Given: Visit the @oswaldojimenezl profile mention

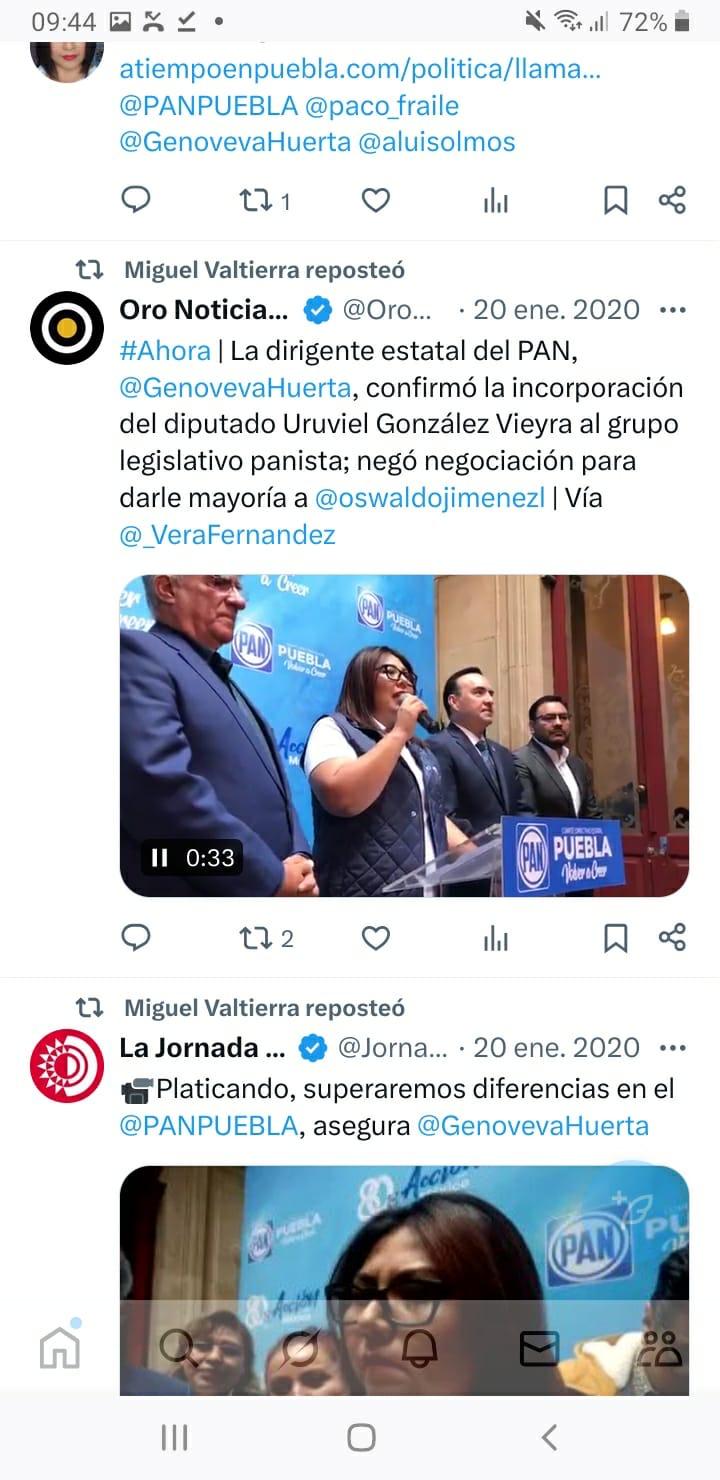Looking at the screenshot, I should 429,498.
